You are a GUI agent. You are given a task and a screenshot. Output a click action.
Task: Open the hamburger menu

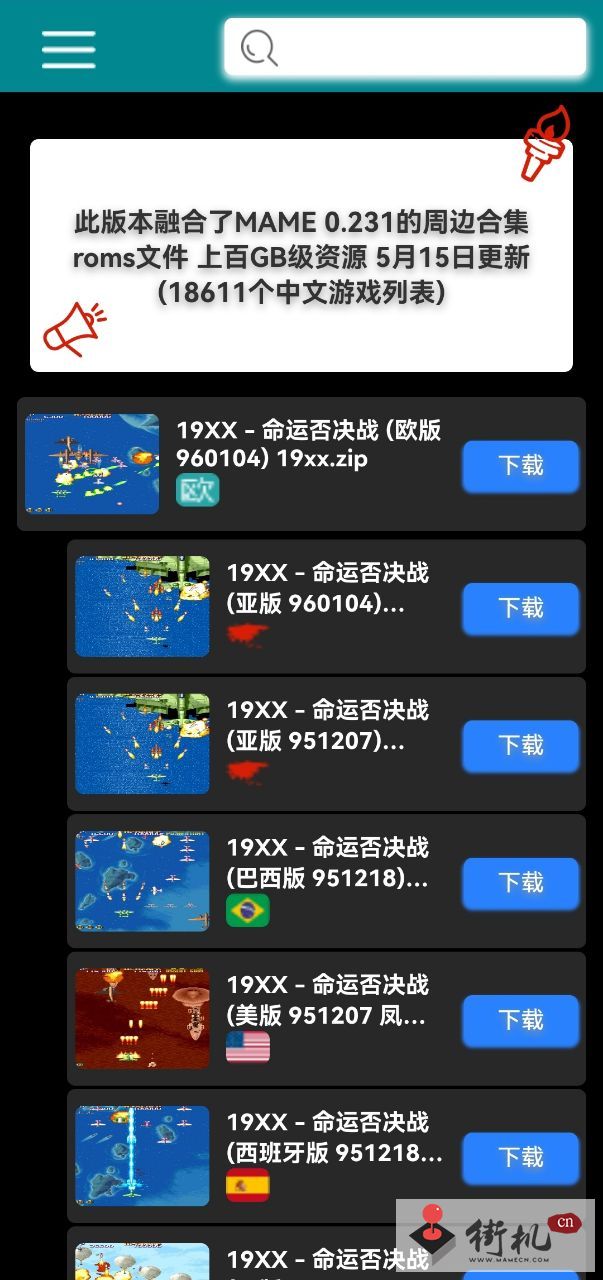pos(69,49)
